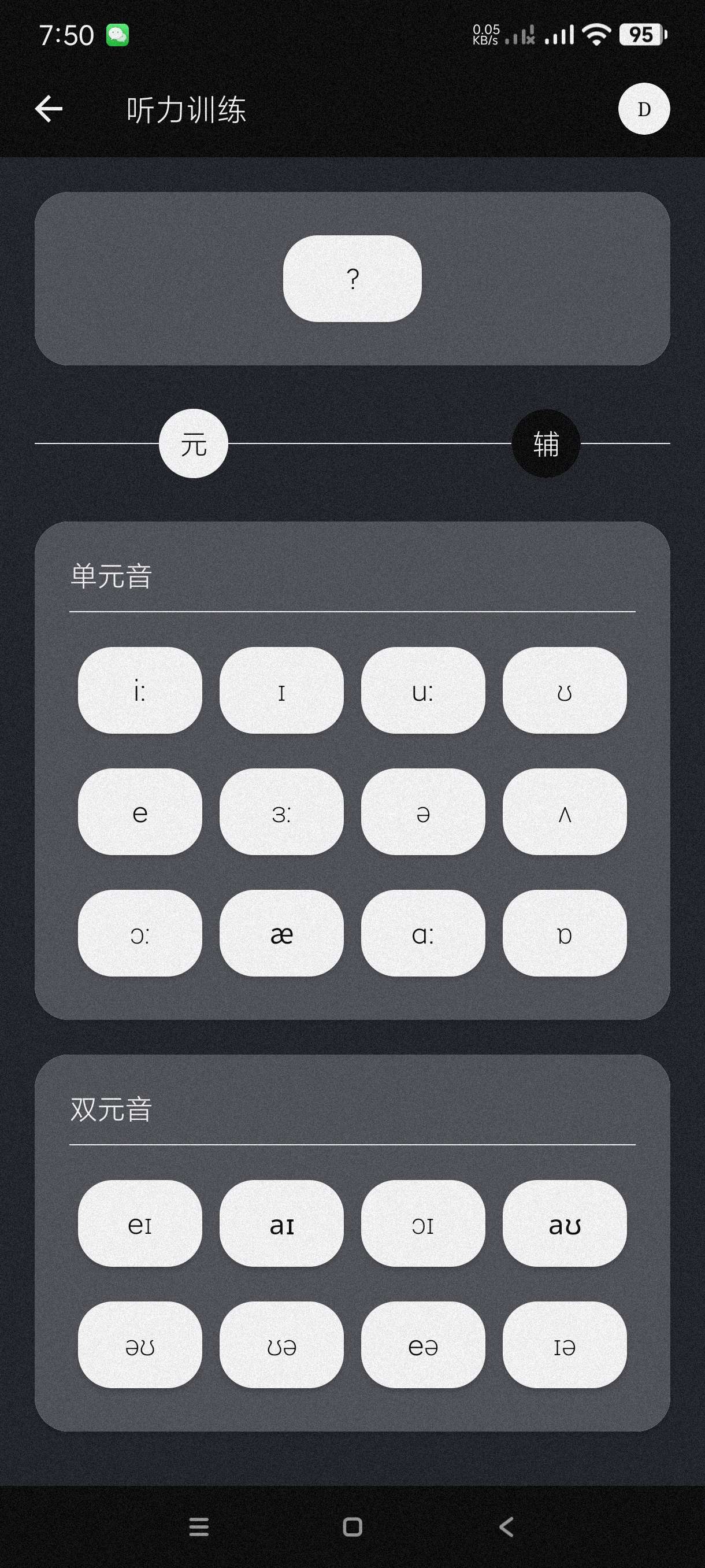This screenshot has height=1568, width=705.
Task: Tap the ʌ phoneme button
Action: pyautogui.click(x=565, y=812)
